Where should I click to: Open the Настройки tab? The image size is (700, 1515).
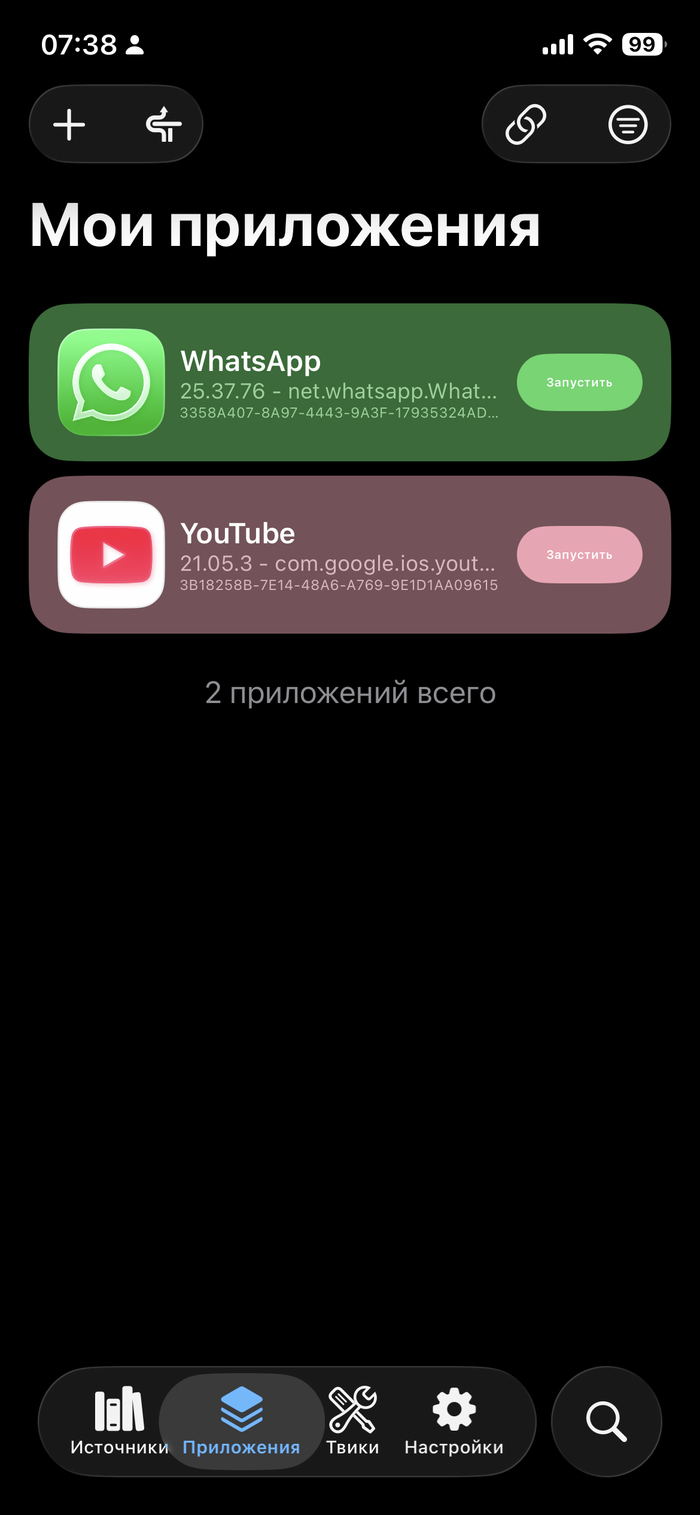(453, 1421)
